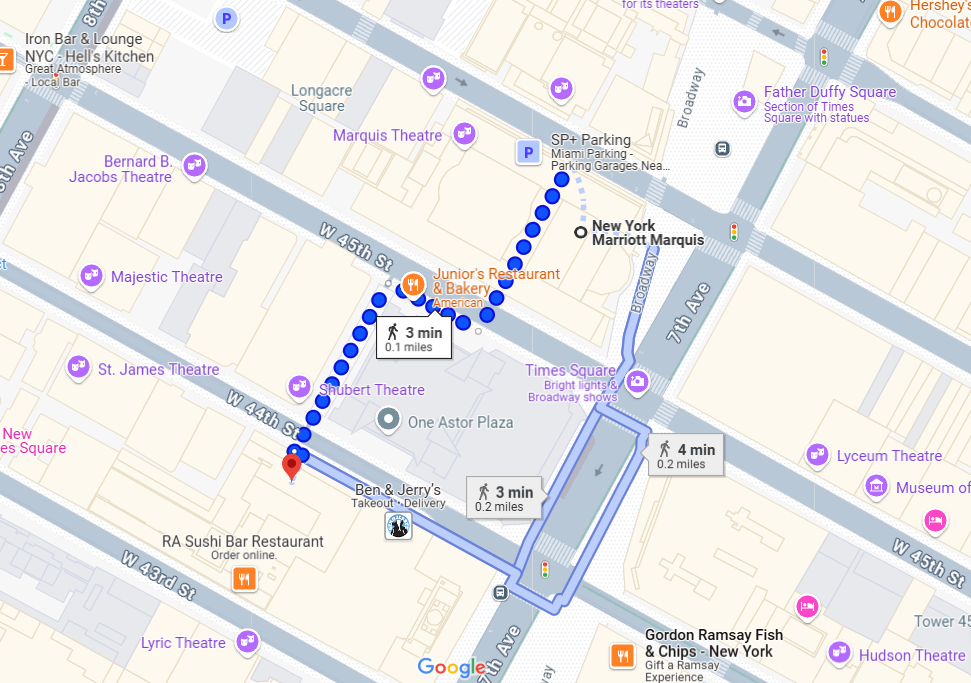
Task: Select the Marquis Theatre pin
Action: (x=464, y=133)
